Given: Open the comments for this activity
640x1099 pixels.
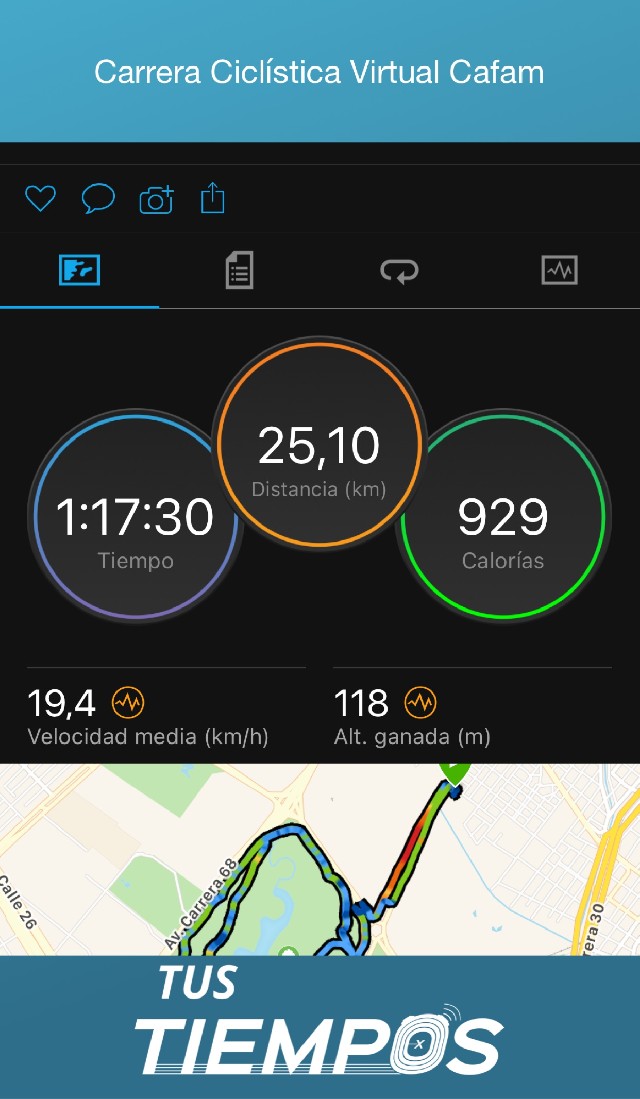Looking at the screenshot, I should point(98,199).
